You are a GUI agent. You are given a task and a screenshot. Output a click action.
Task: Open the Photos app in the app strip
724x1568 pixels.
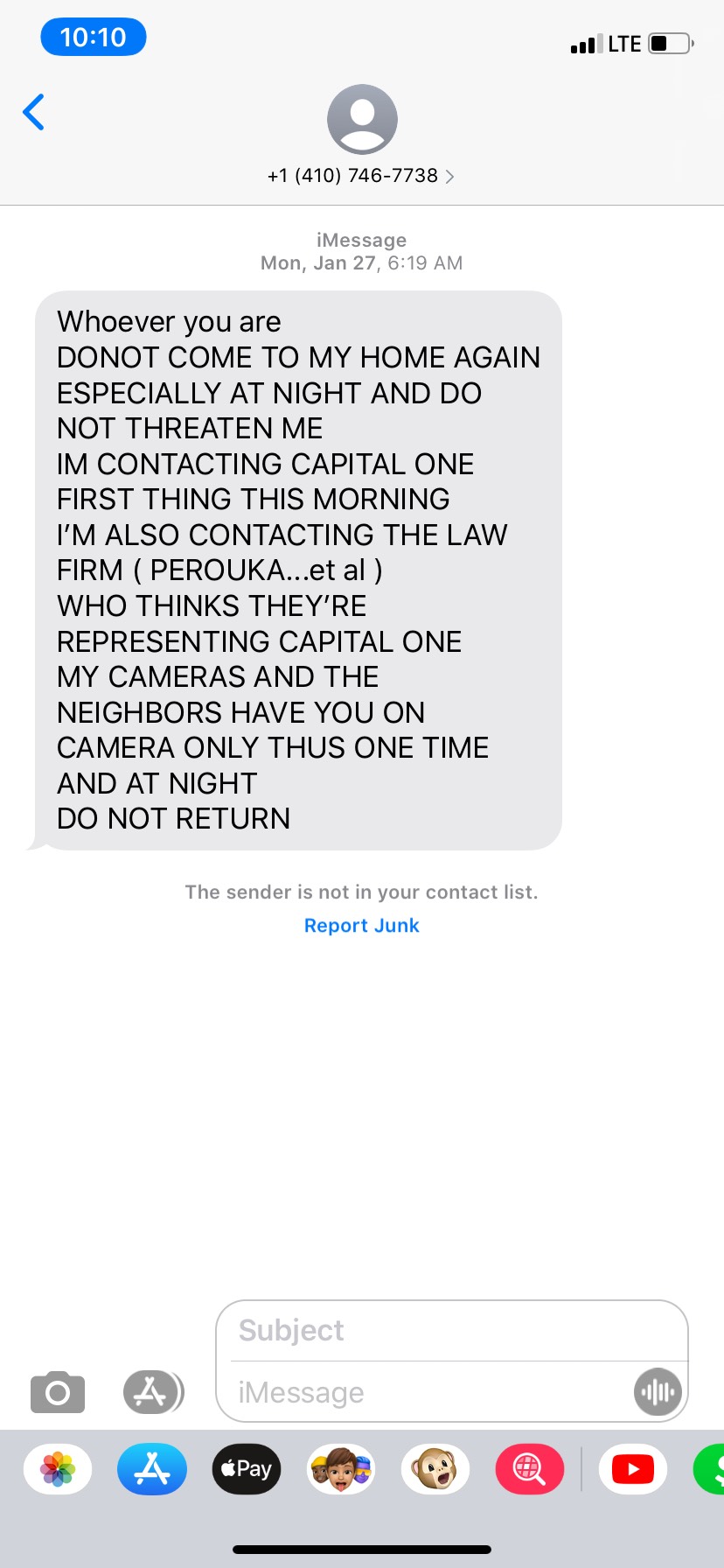pos(58,1469)
